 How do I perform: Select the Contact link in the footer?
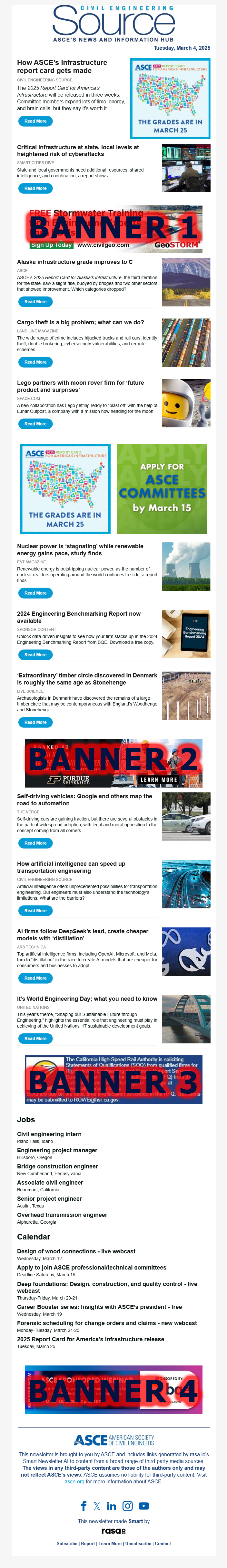(x=163, y=1544)
